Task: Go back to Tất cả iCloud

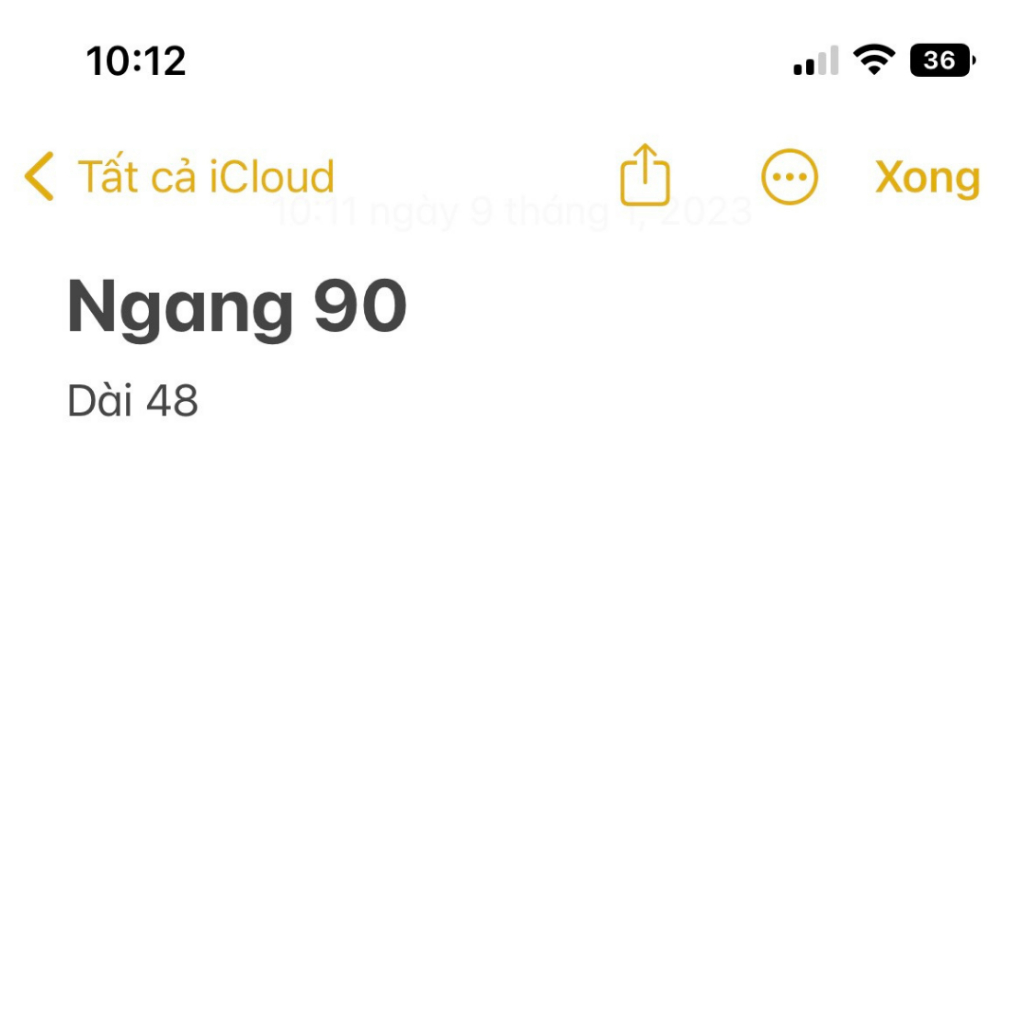Action: [180, 178]
